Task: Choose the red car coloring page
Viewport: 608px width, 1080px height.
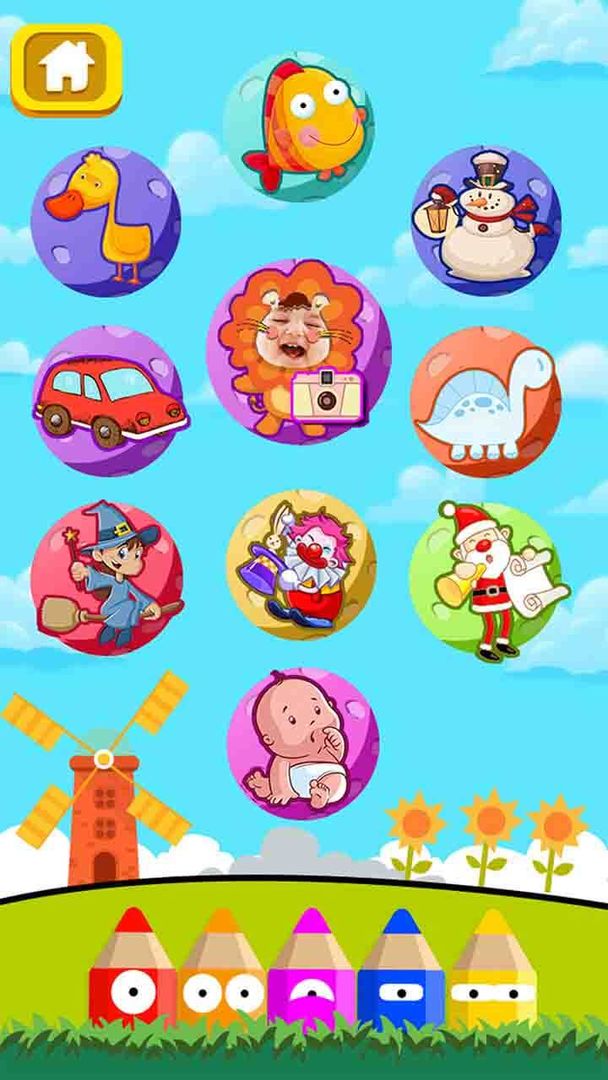Action: pyautogui.click(x=108, y=400)
